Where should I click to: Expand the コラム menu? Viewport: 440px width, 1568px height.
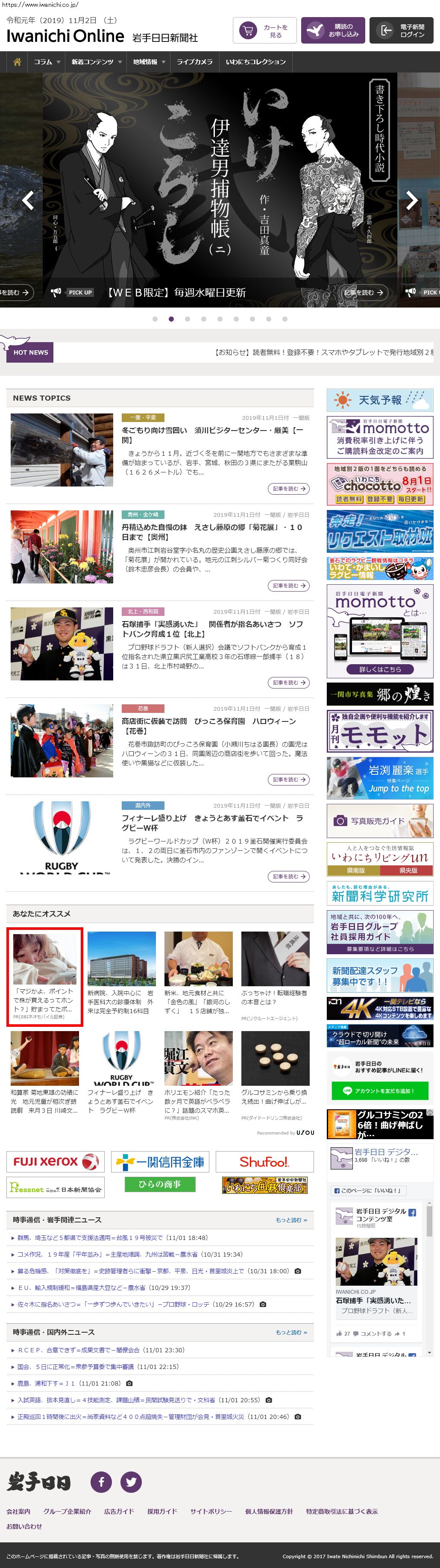coord(47,62)
